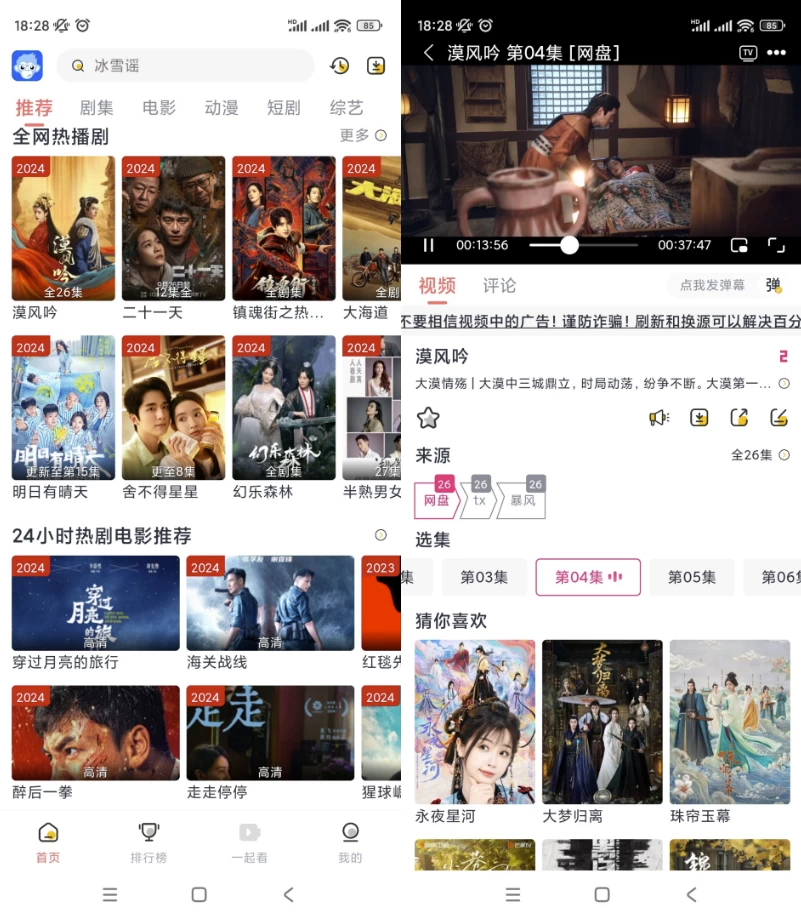The image size is (801, 917).
Task: Open the downloads icon in top bar
Action: (x=376, y=66)
